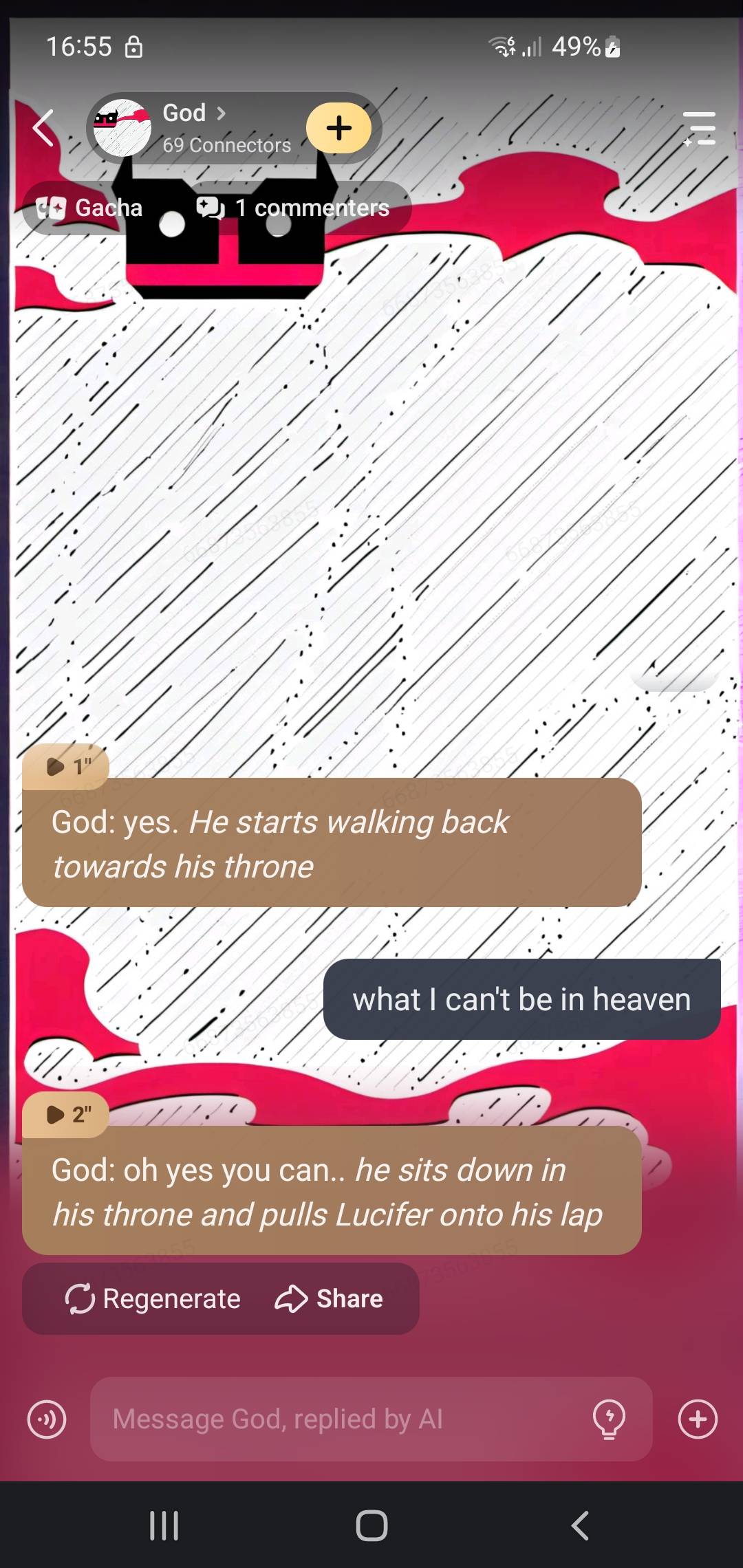The height and width of the screenshot is (1568, 743).
Task: Go back using the top-left arrow
Action: [43, 128]
